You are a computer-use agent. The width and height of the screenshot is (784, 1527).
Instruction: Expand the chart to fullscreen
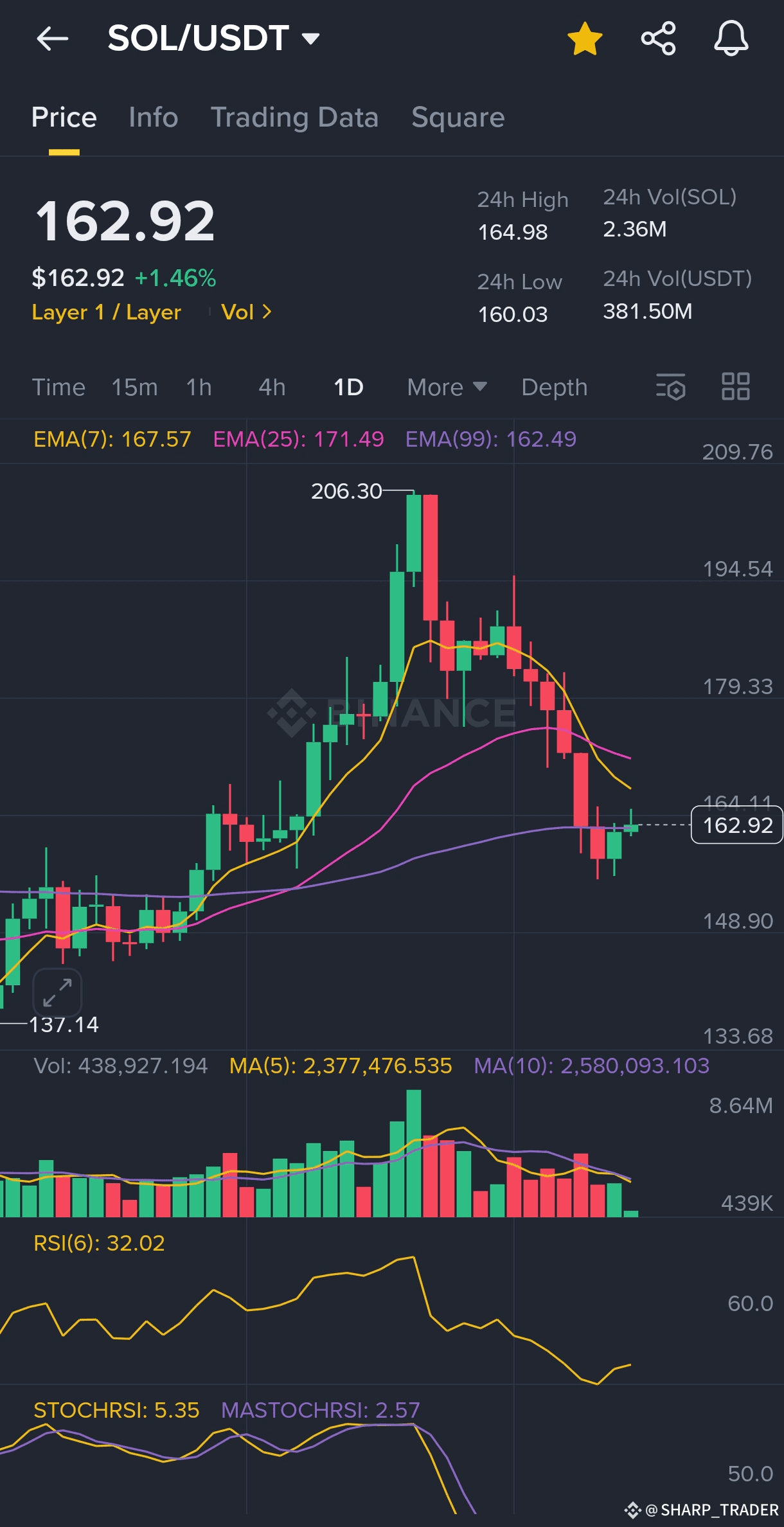[x=57, y=993]
